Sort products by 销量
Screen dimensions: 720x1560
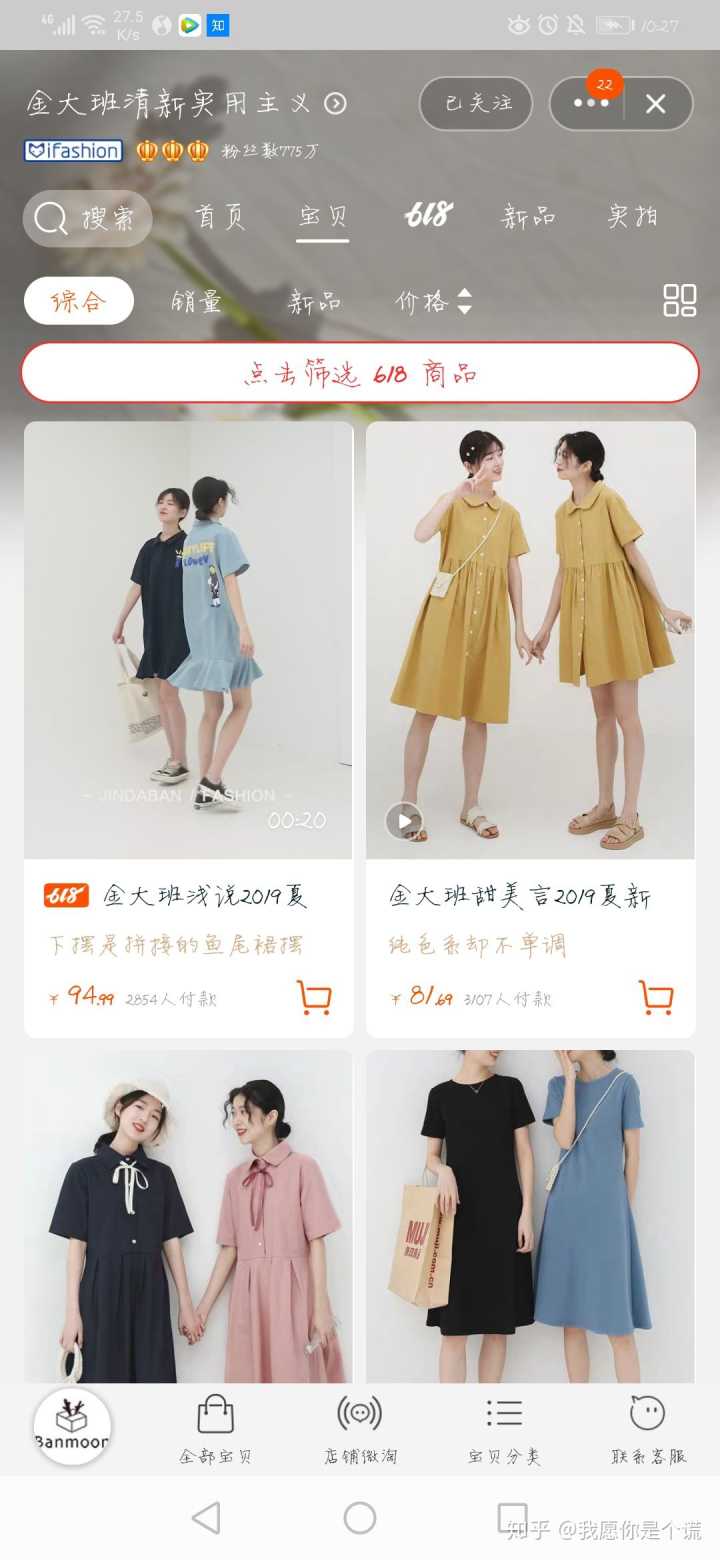coord(196,301)
